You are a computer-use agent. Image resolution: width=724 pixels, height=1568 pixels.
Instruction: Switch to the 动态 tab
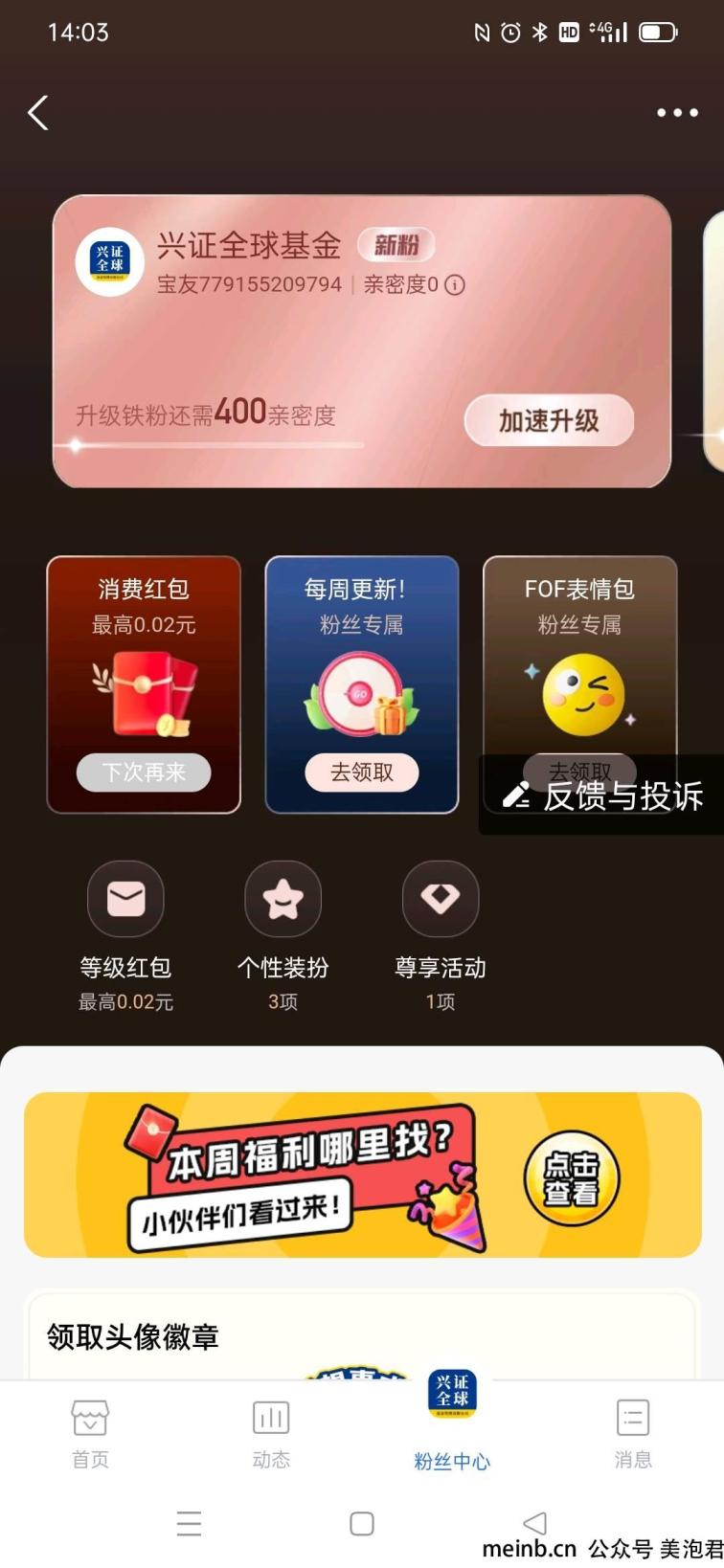click(271, 1433)
